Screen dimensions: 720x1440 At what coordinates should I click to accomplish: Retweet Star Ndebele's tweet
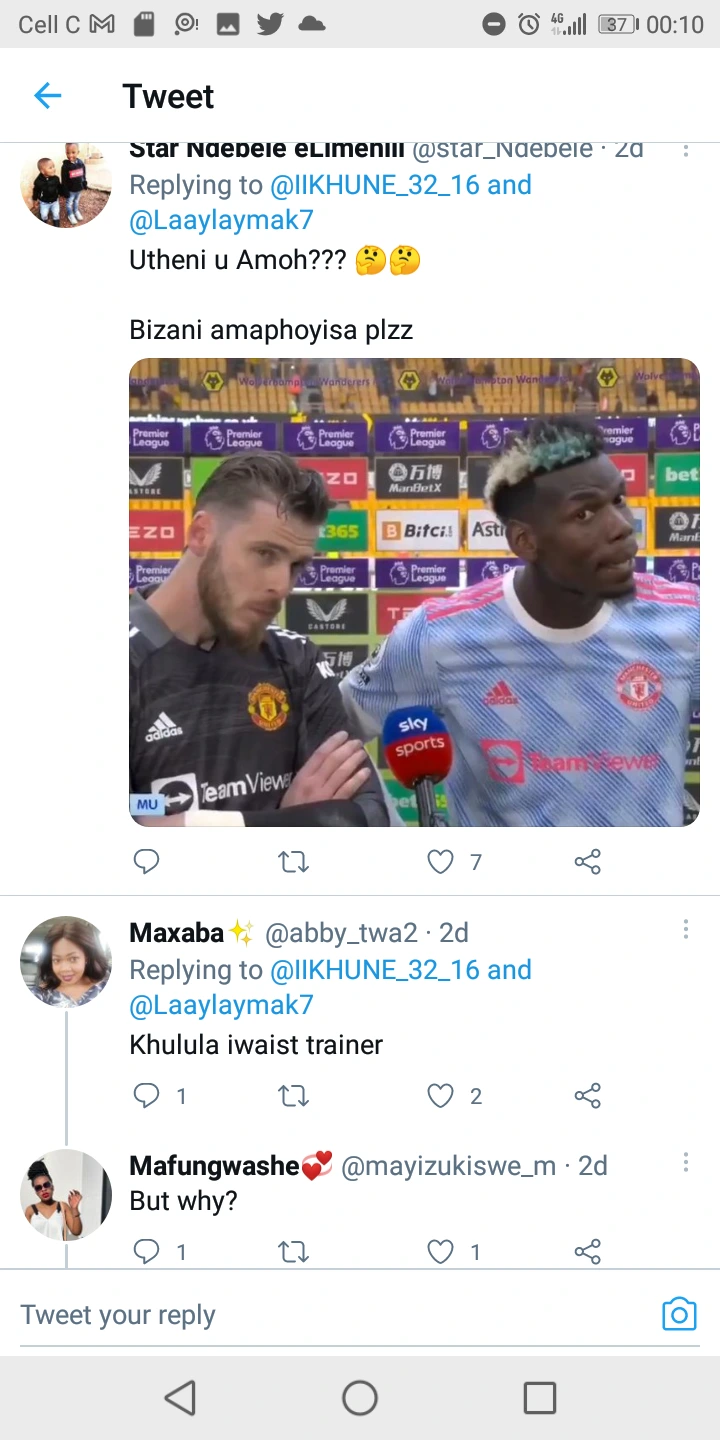(x=293, y=861)
